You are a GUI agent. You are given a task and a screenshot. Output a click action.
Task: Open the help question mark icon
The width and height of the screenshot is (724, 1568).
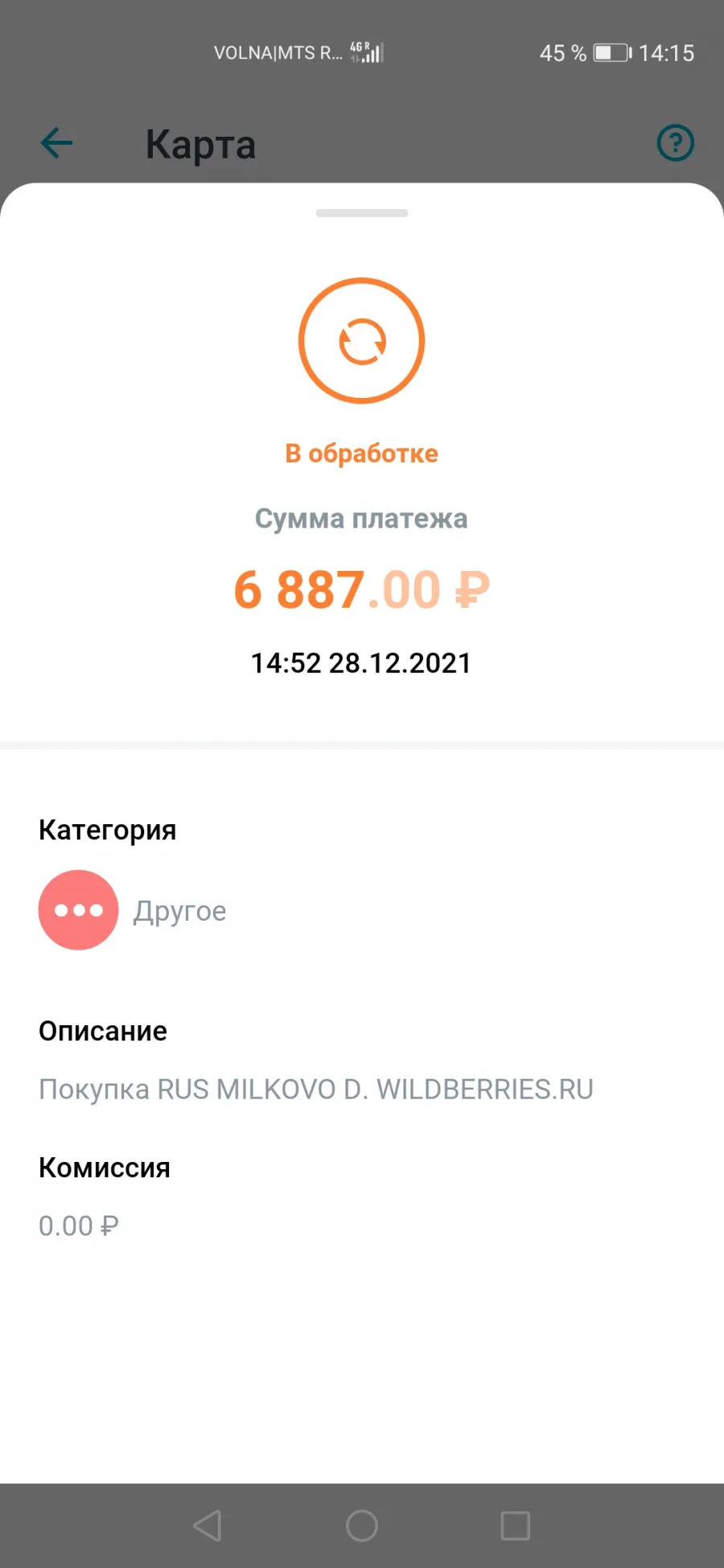coord(675,143)
